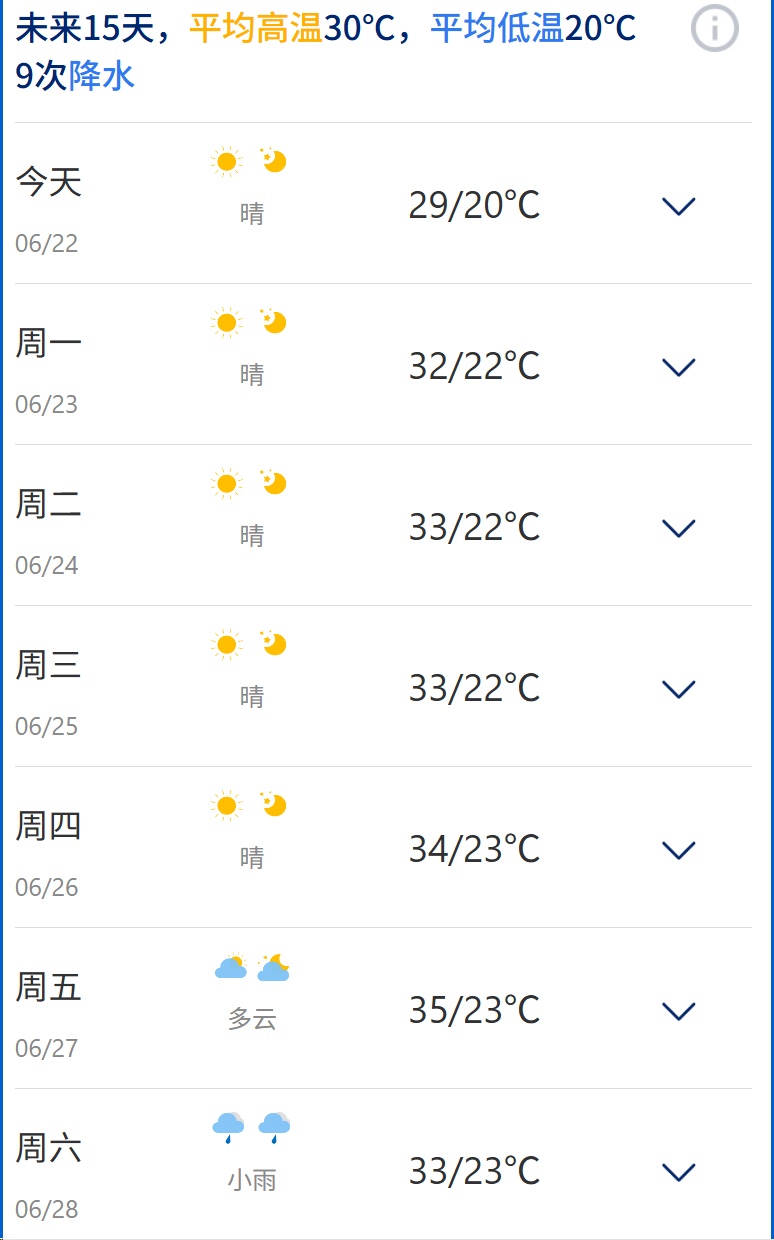Screen dimensions: 774x1240
Task: Click the sunny icon on 周四 row
Action: tap(227, 805)
